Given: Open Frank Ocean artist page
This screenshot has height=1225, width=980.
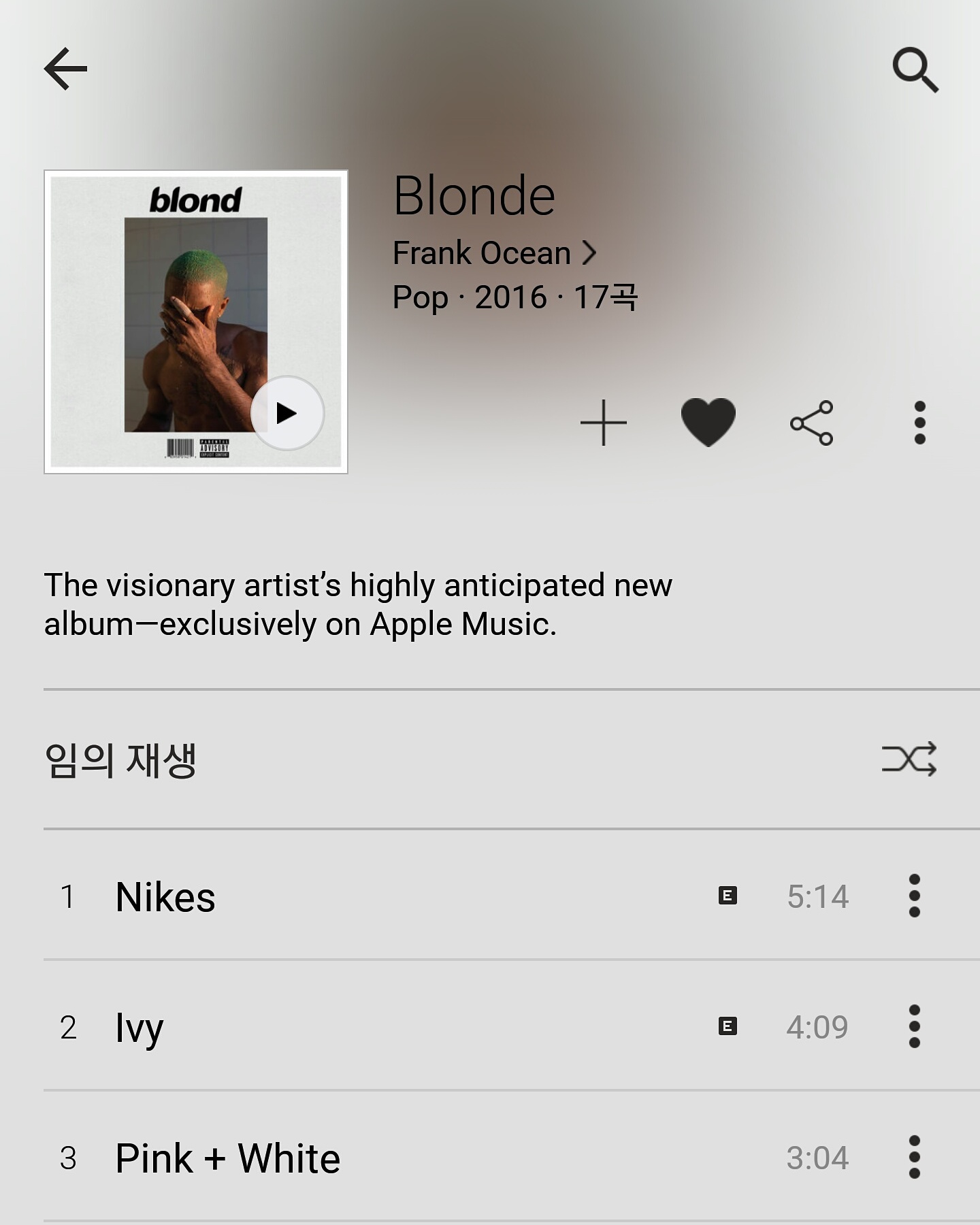Looking at the screenshot, I should (x=494, y=253).
